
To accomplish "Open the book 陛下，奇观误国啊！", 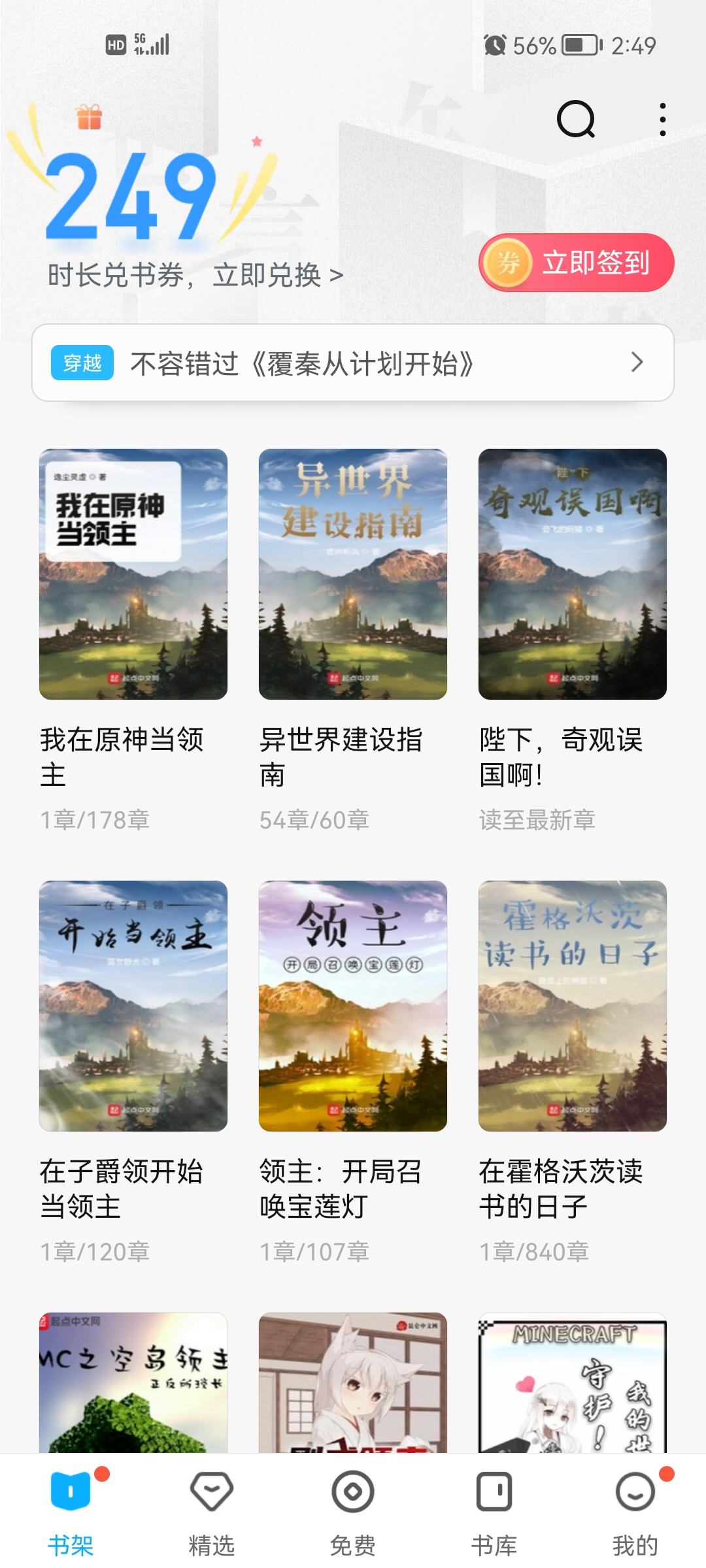I will coord(573,574).
